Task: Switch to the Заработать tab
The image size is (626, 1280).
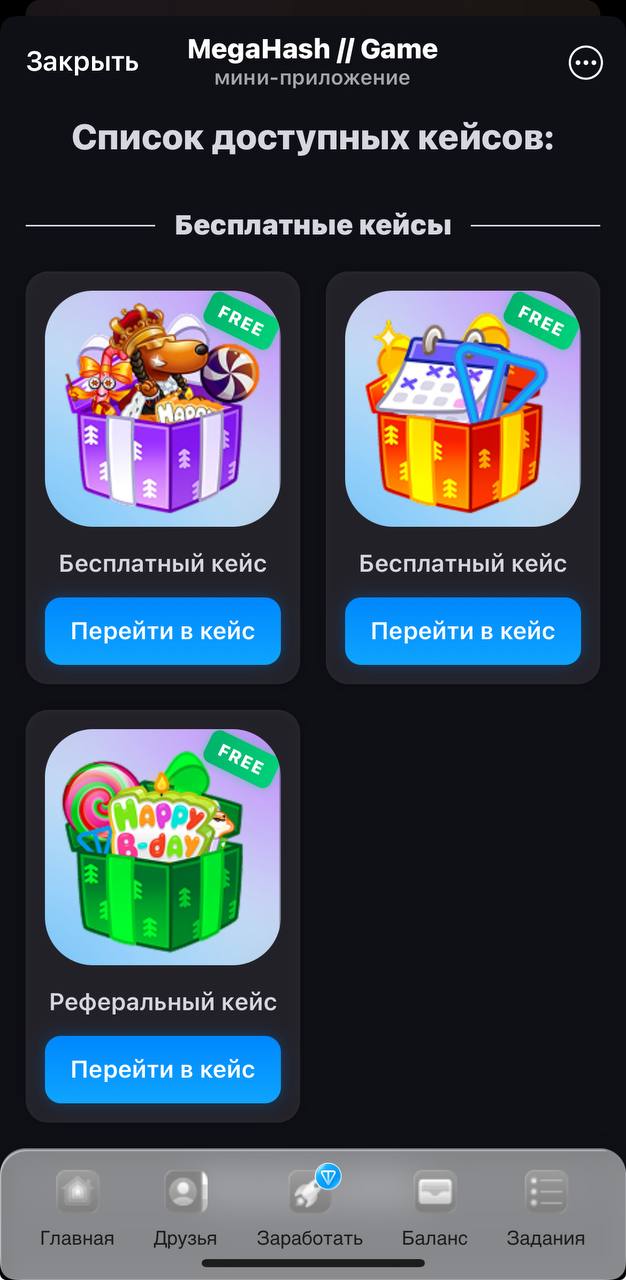Action: coord(310,1208)
